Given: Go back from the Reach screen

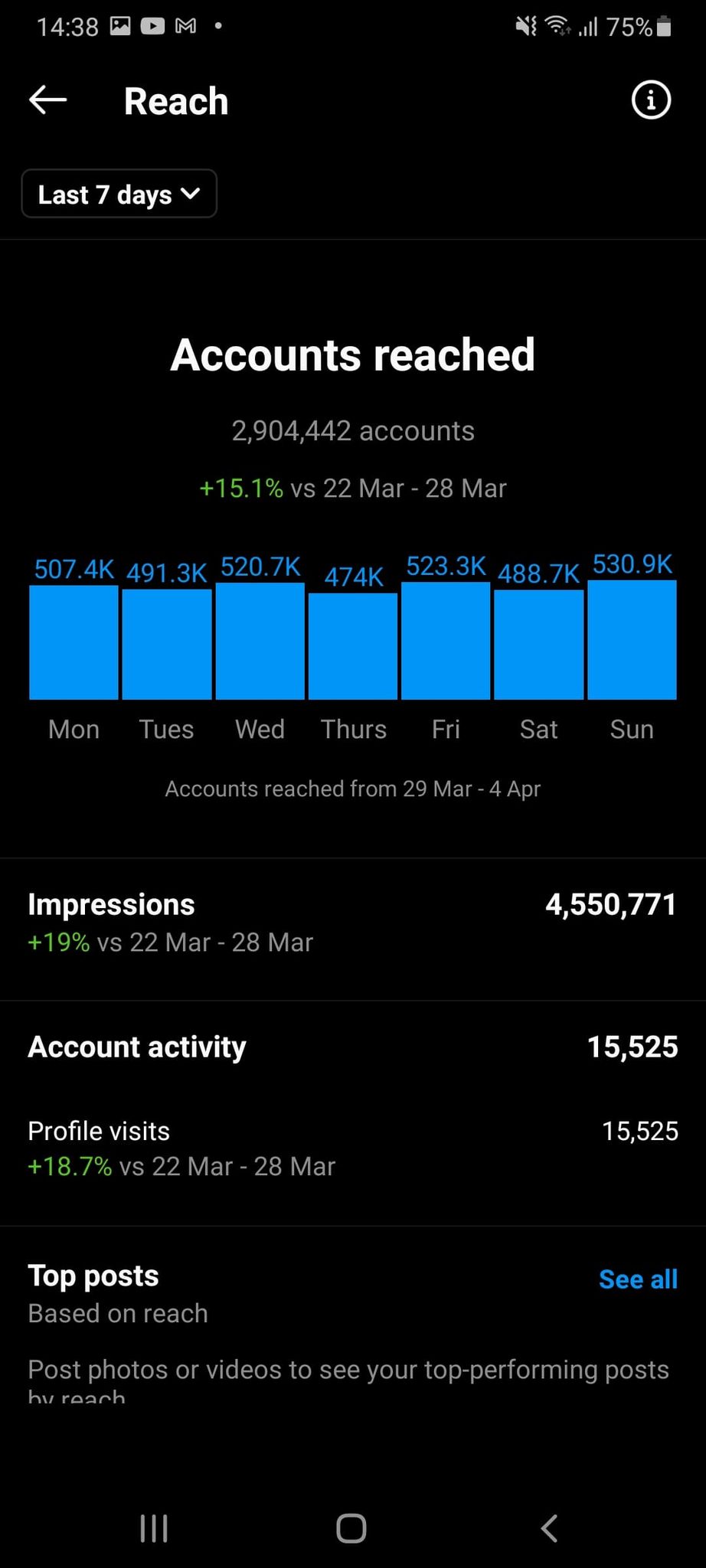Looking at the screenshot, I should coord(47,100).
